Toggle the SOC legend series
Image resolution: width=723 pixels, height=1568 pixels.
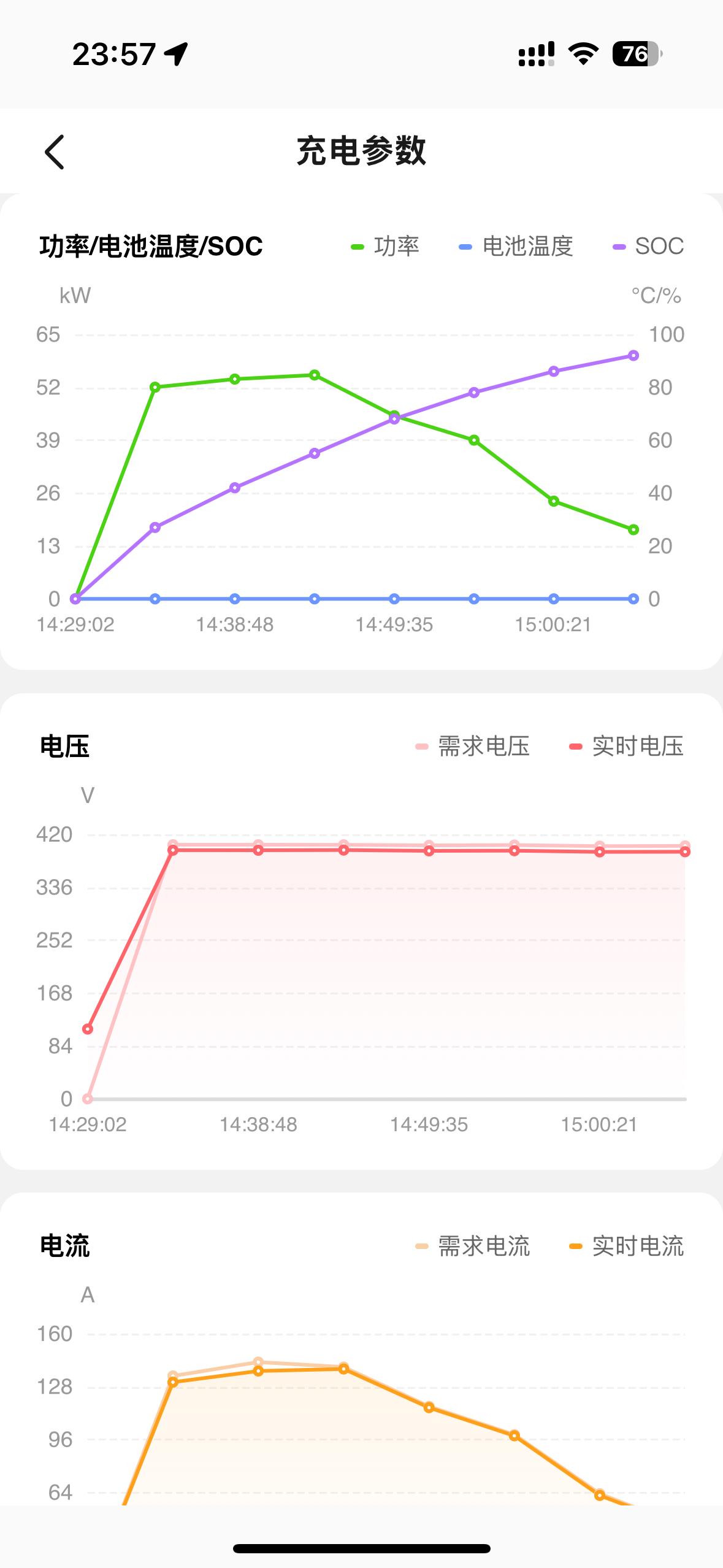pyautogui.click(x=648, y=246)
